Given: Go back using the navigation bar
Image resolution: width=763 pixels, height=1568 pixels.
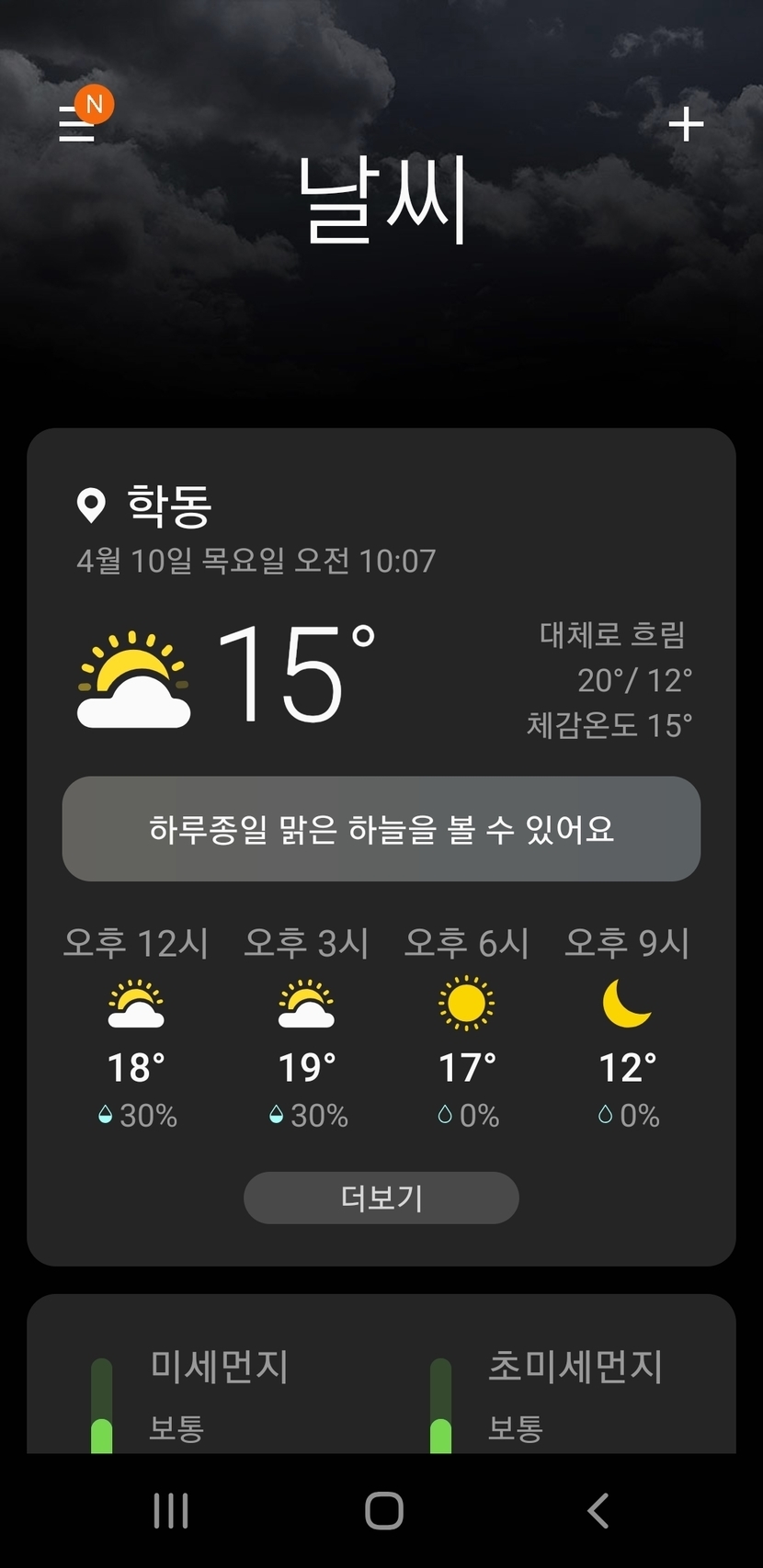Looking at the screenshot, I should pos(598,1510).
